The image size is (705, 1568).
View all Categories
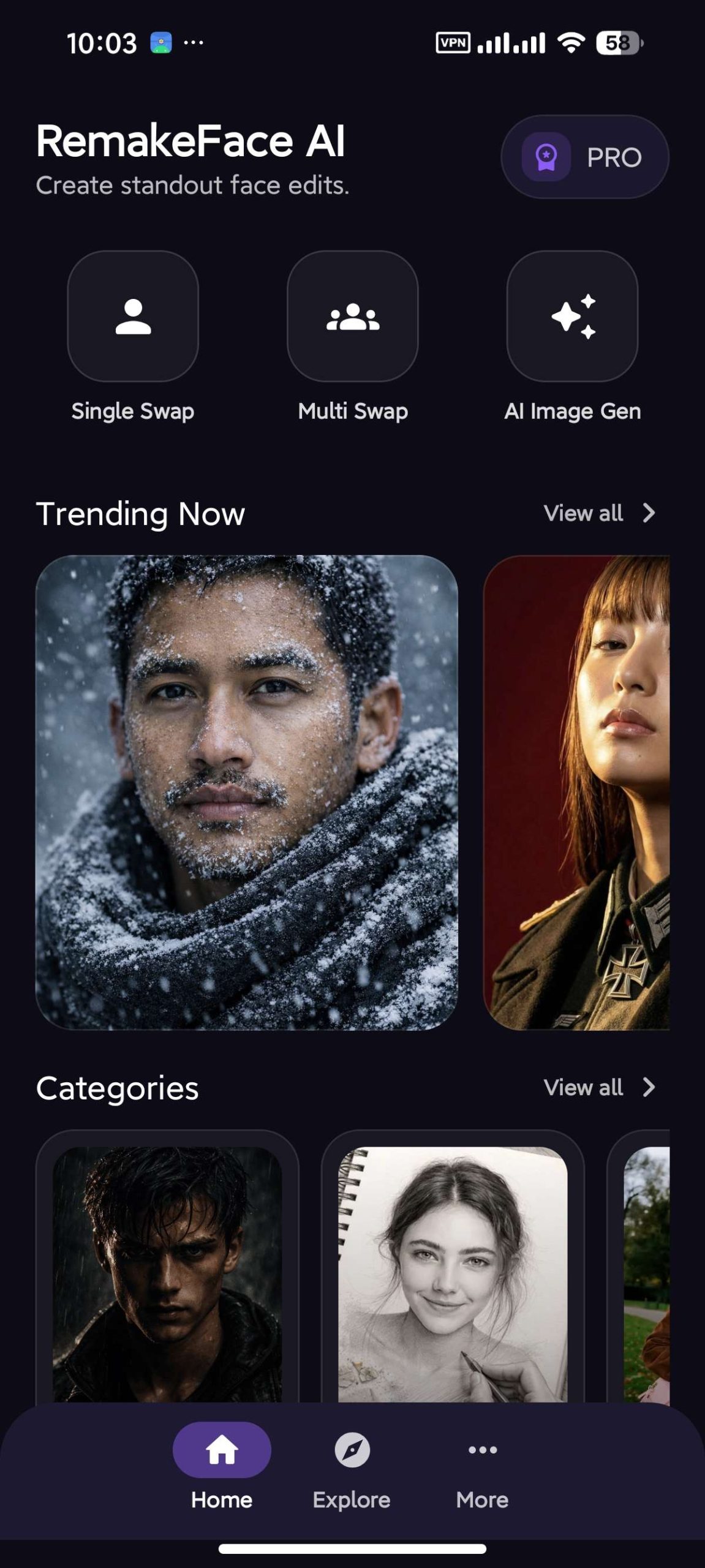click(x=600, y=1087)
